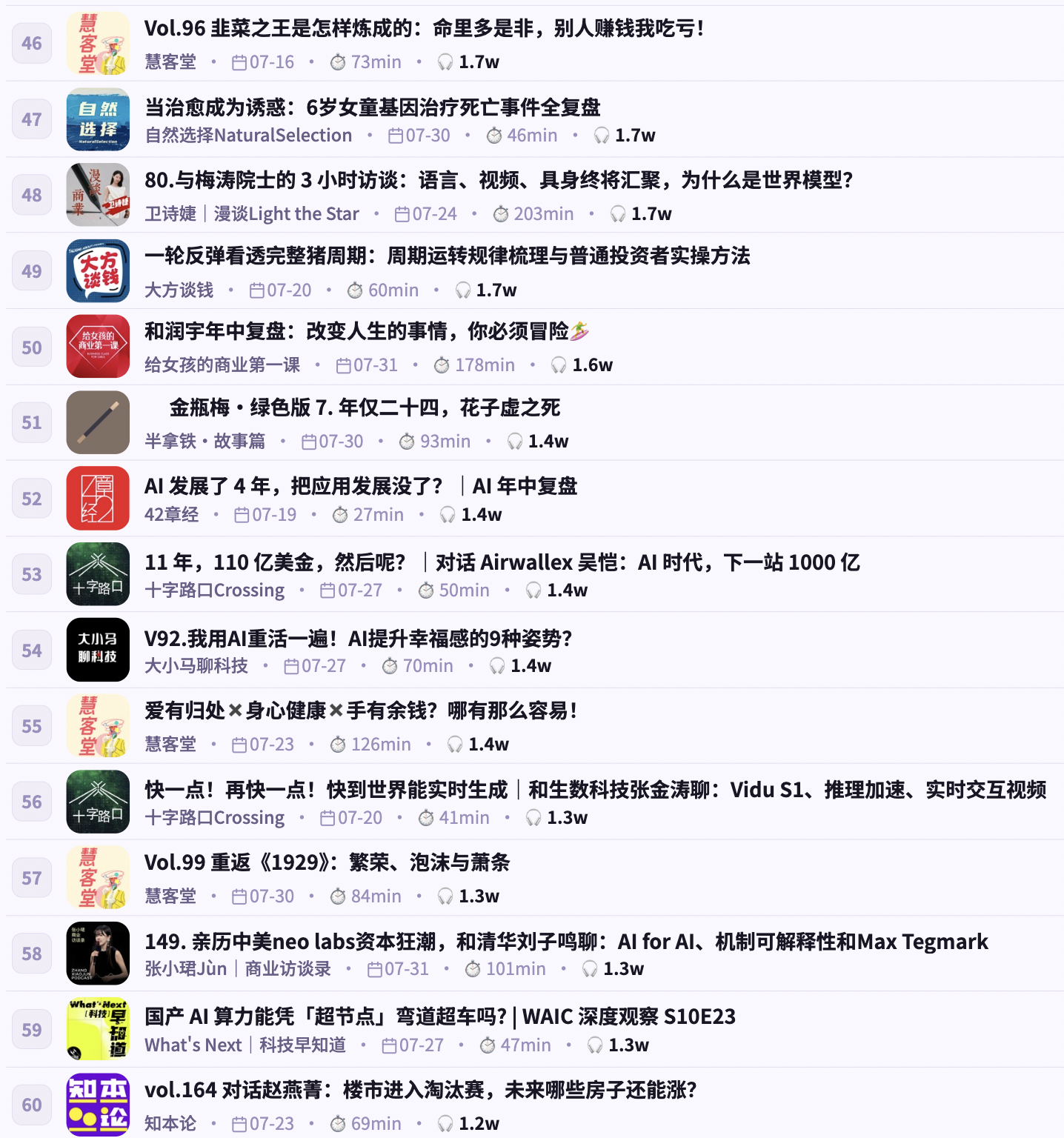This screenshot has width=1064, height=1138.
Task: Tap the 大方谈钱 podcast cover
Action: point(98,271)
